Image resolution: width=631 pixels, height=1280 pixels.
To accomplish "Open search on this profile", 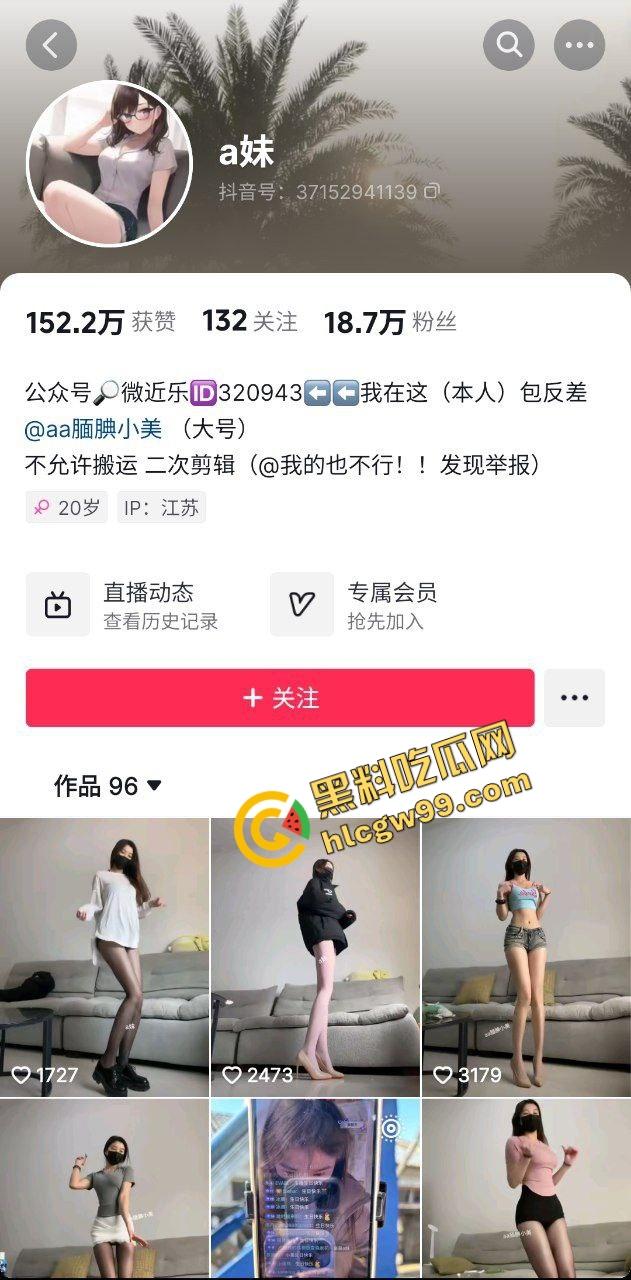I will coord(509,45).
